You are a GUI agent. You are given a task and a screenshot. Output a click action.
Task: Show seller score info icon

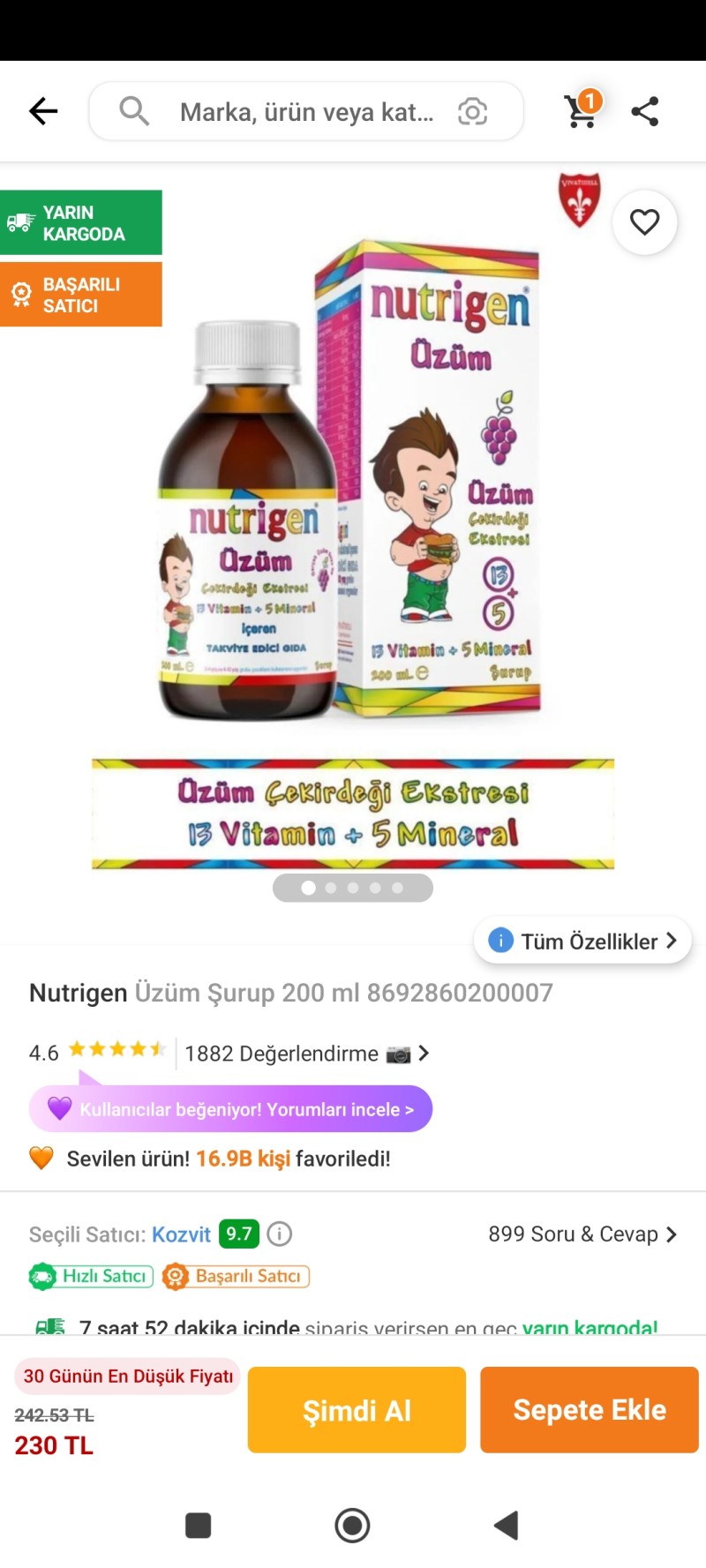[x=280, y=1234]
